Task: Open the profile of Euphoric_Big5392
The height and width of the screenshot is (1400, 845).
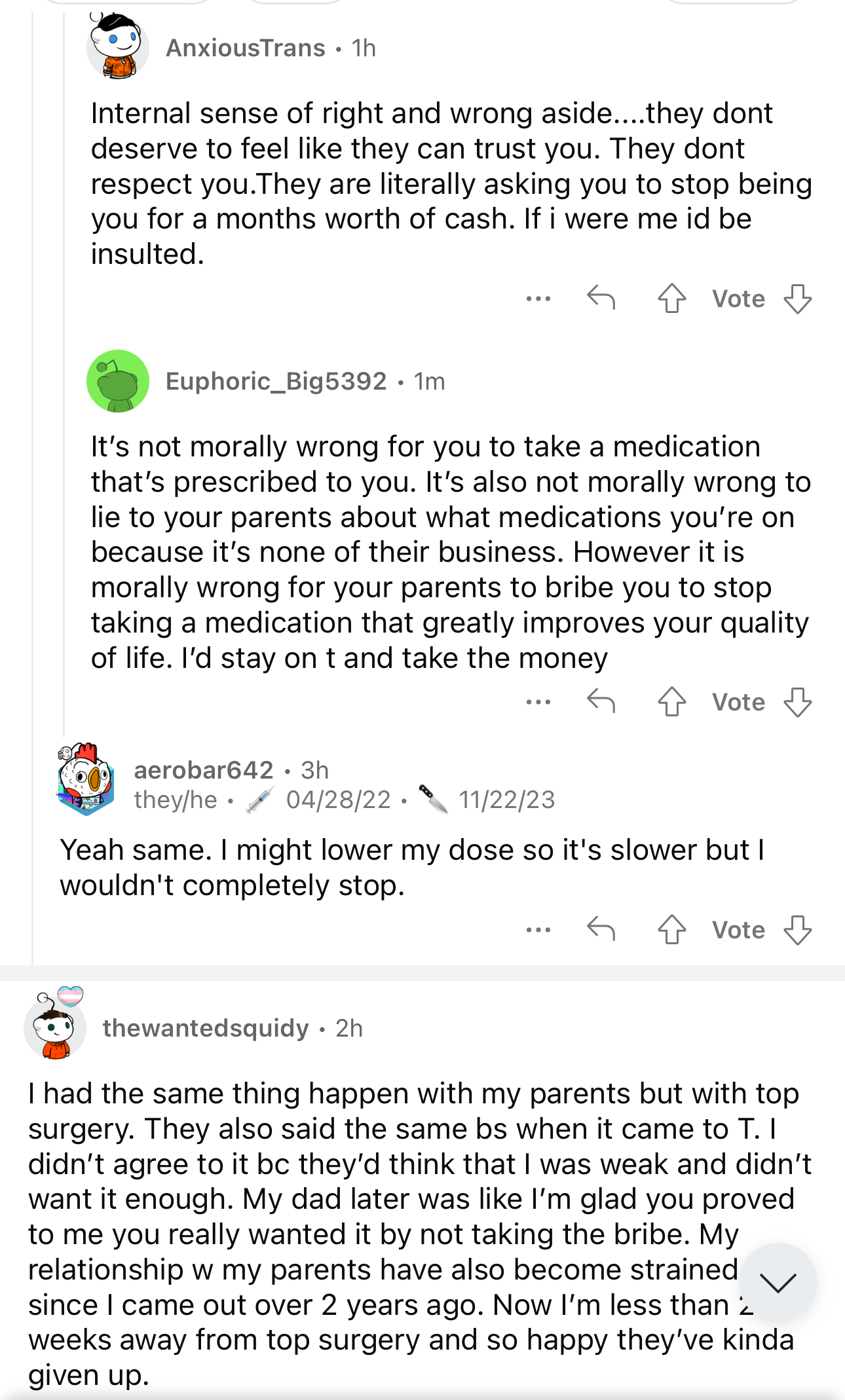Action: click(276, 381)
